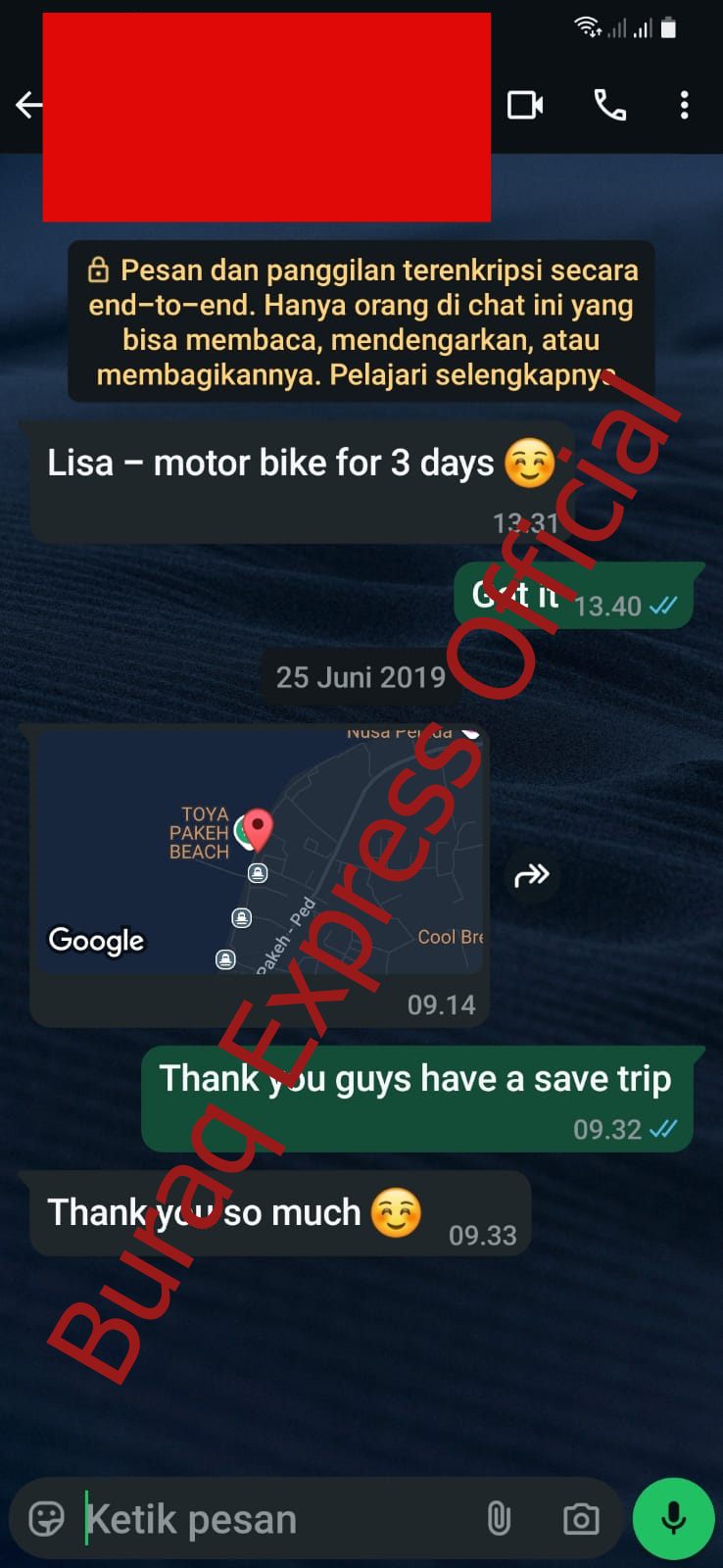Open the Toya Pakeh Beach location map
Screen dimensions: 723x1568
tap(259, 851)
